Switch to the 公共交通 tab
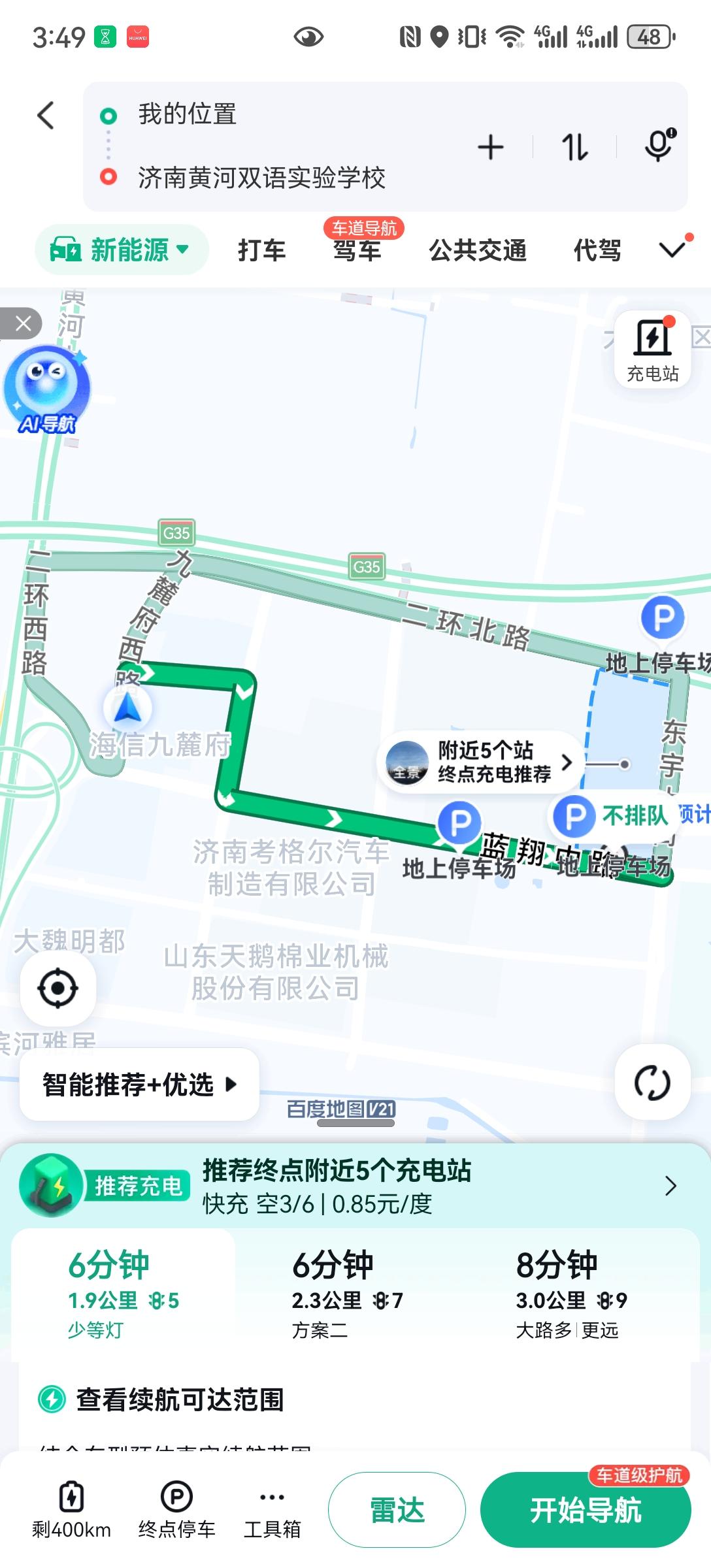 tap(478, 251)
